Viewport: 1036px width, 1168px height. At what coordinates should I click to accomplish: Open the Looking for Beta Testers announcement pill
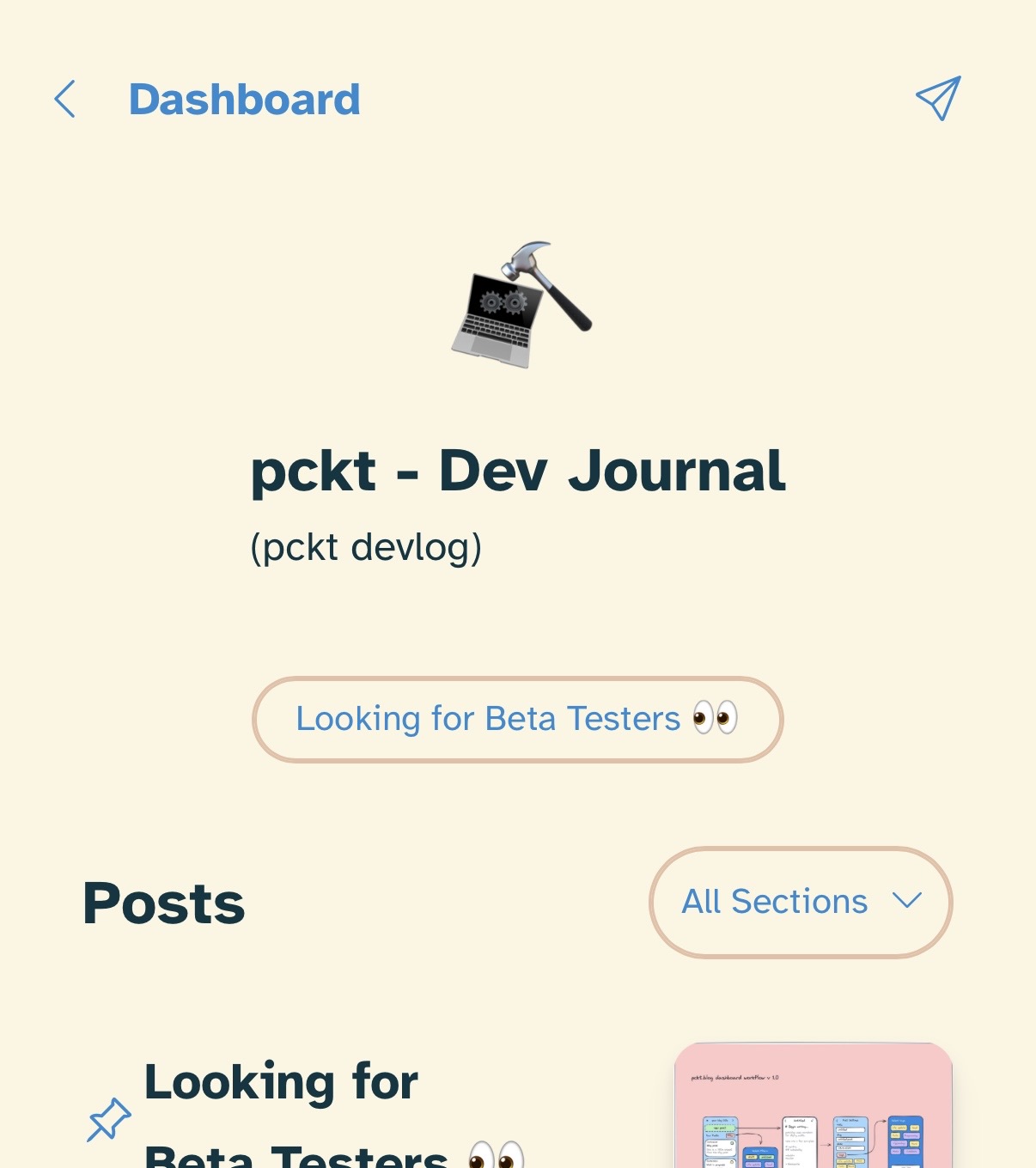pos(517,719)
